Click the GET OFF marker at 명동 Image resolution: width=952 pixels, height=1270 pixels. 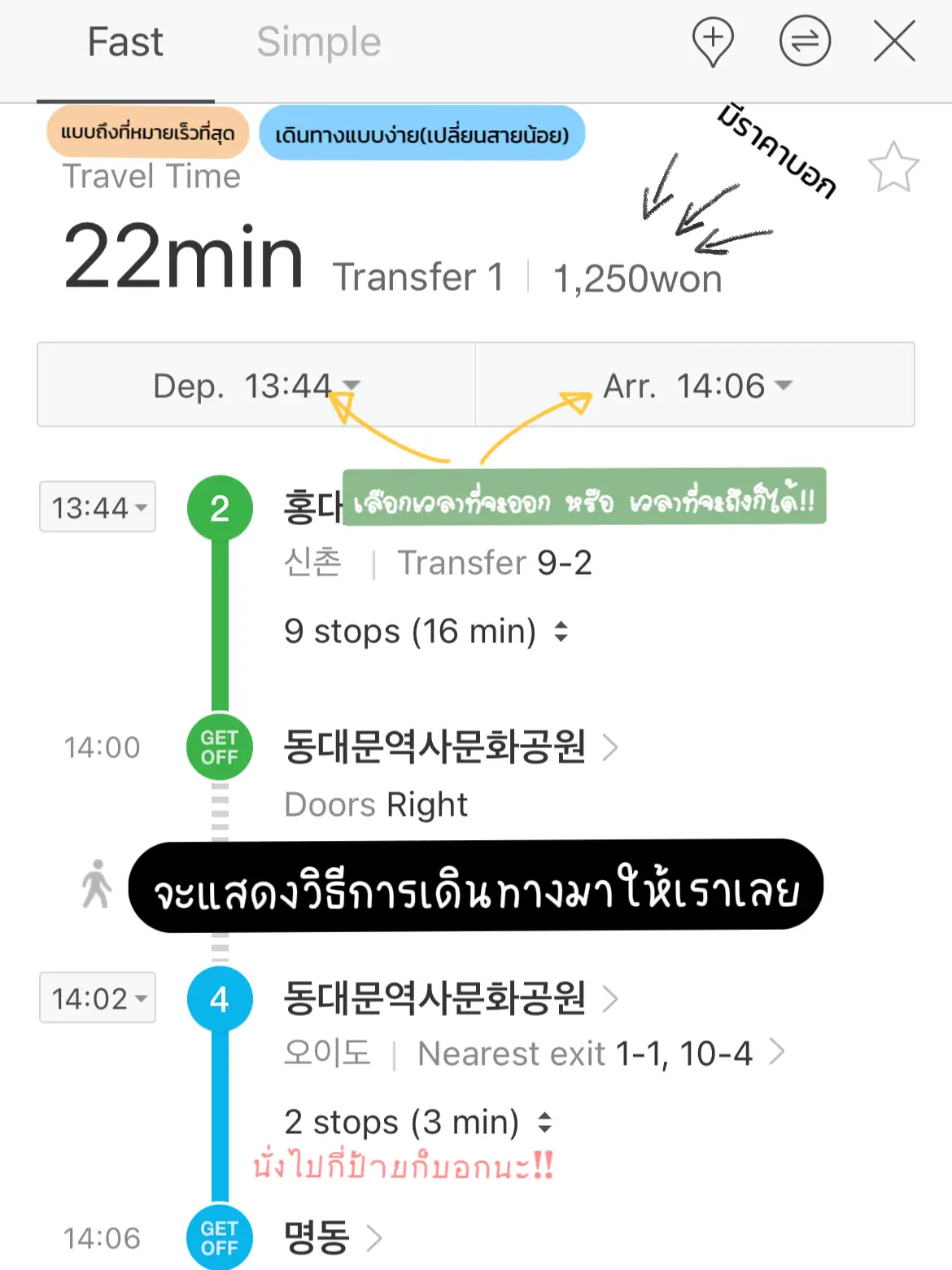point(219,1238)
